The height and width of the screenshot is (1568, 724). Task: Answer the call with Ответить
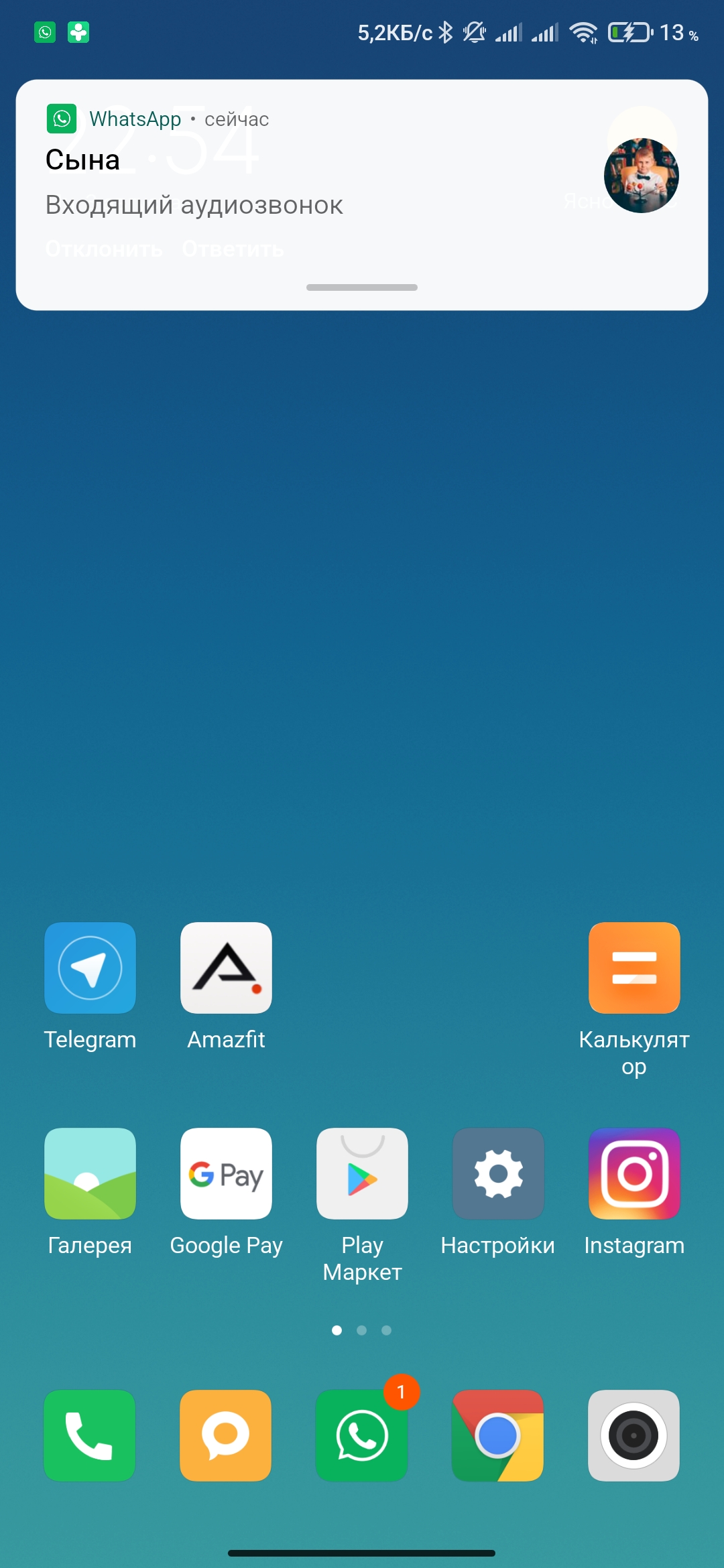click(x=233, y=249)
